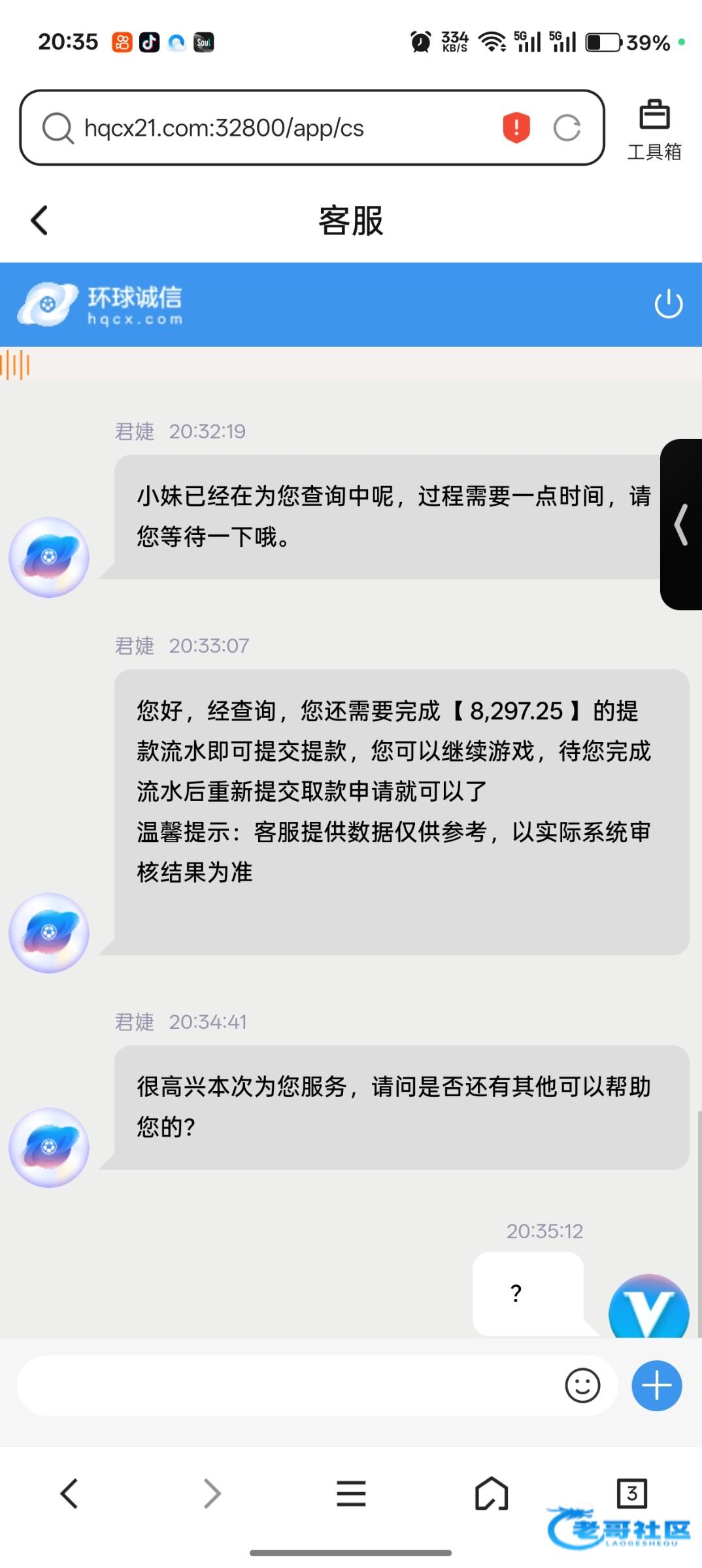Open the red security shield warning

[x=516, y=127]
